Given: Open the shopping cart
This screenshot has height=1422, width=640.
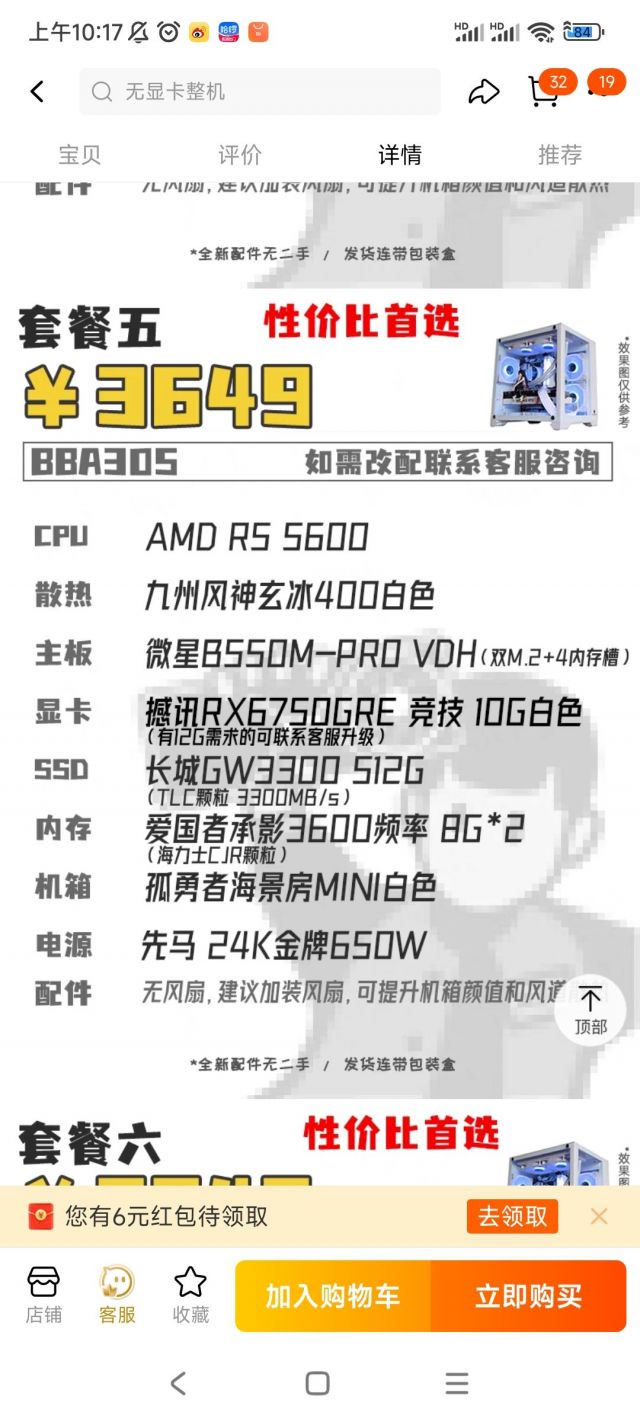Looking at the screenshot, I should tap(545, 91).
